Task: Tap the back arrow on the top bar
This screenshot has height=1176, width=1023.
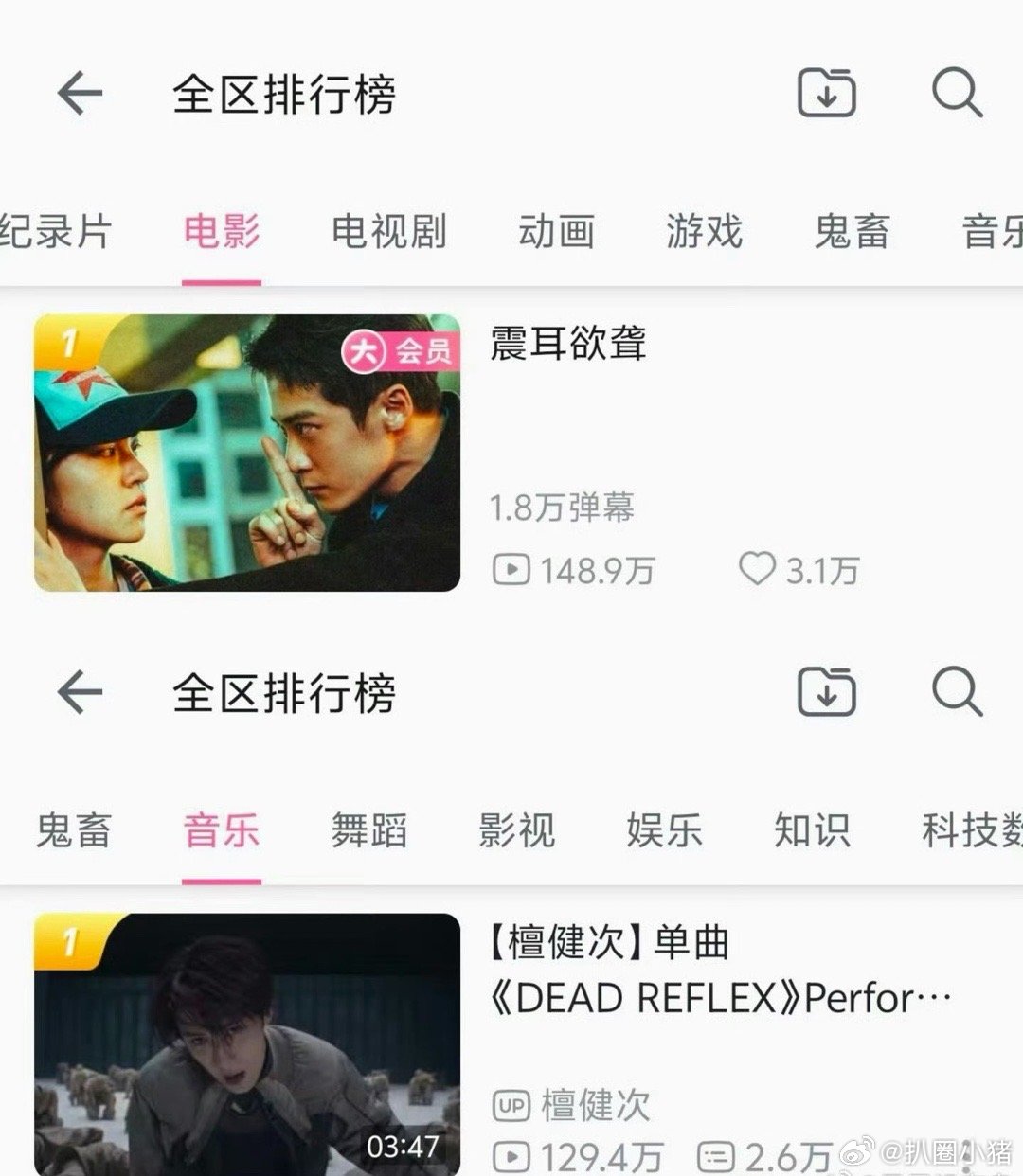Action: (x=79, y=92)
